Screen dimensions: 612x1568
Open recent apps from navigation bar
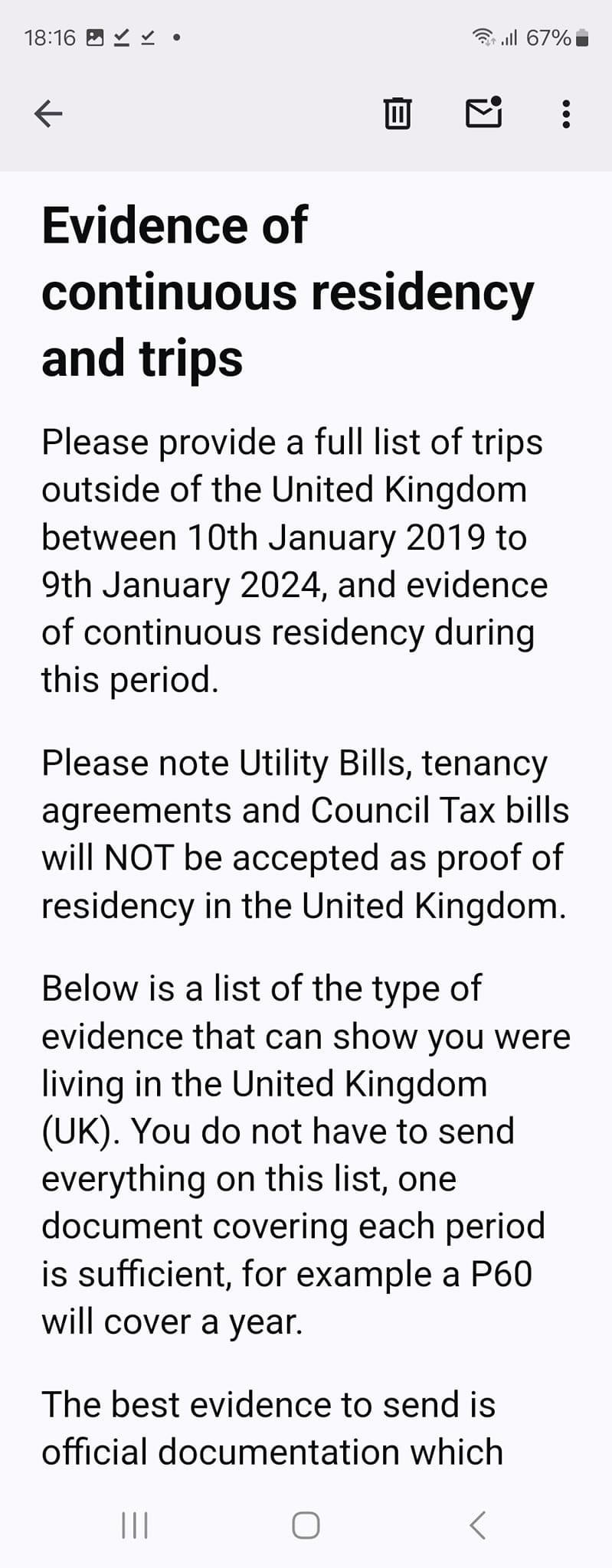pos(135,1525)
